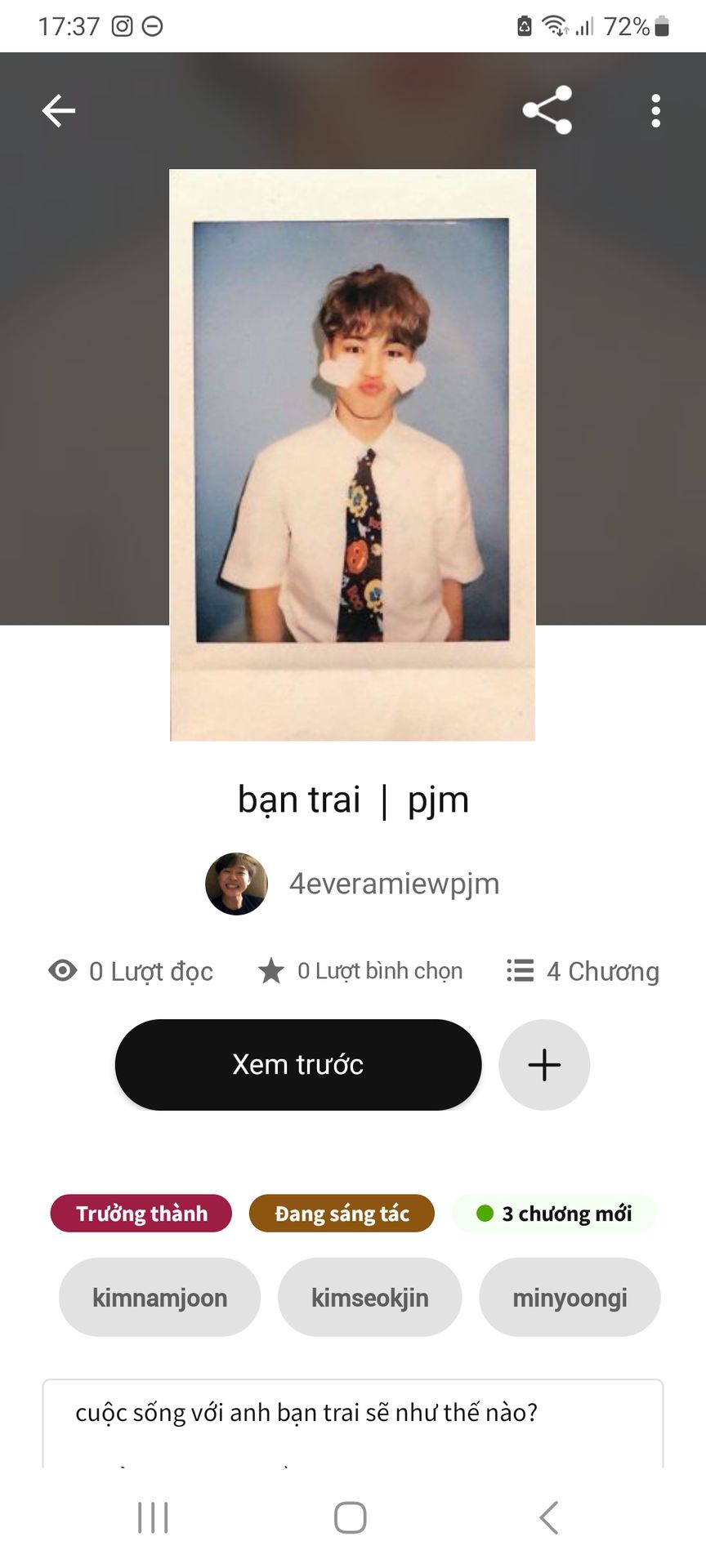
Task: Go back using the top arrow
Action: tap(59, 111)
